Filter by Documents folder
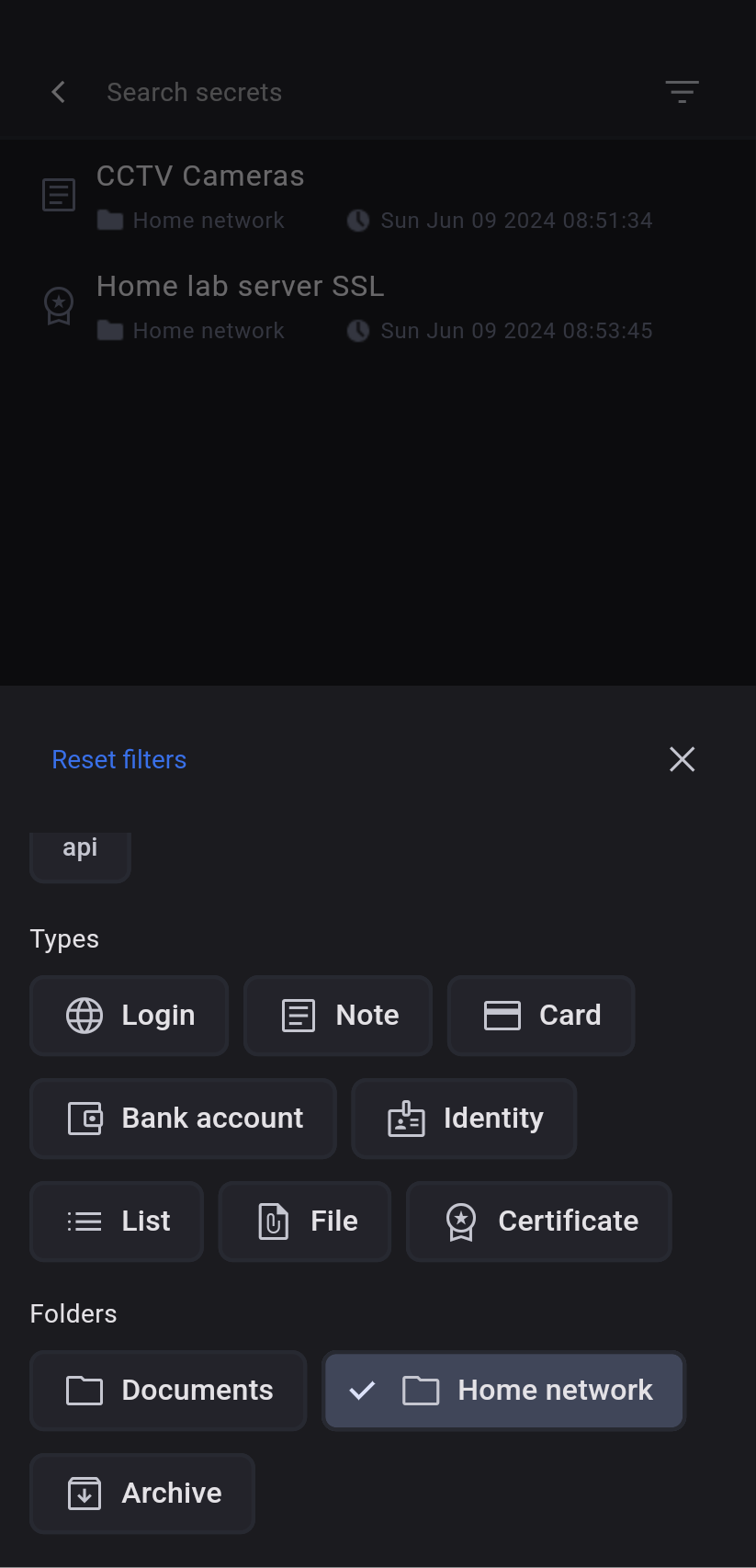 [168, 1391]
